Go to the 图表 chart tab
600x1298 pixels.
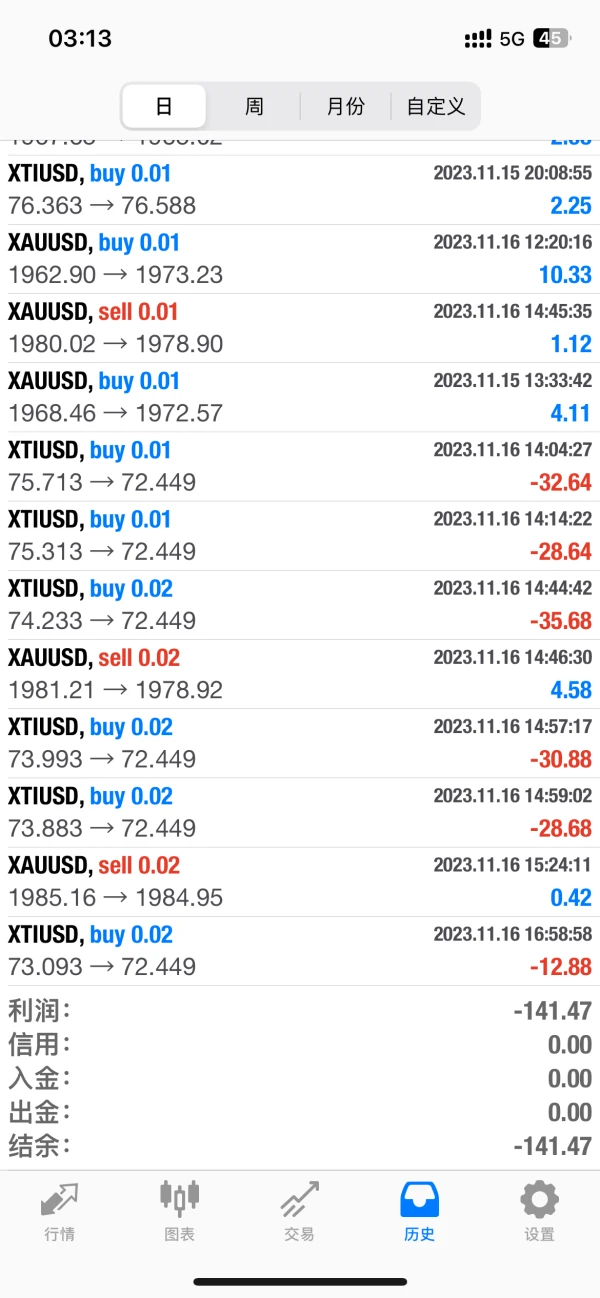tap(180, 1211)
